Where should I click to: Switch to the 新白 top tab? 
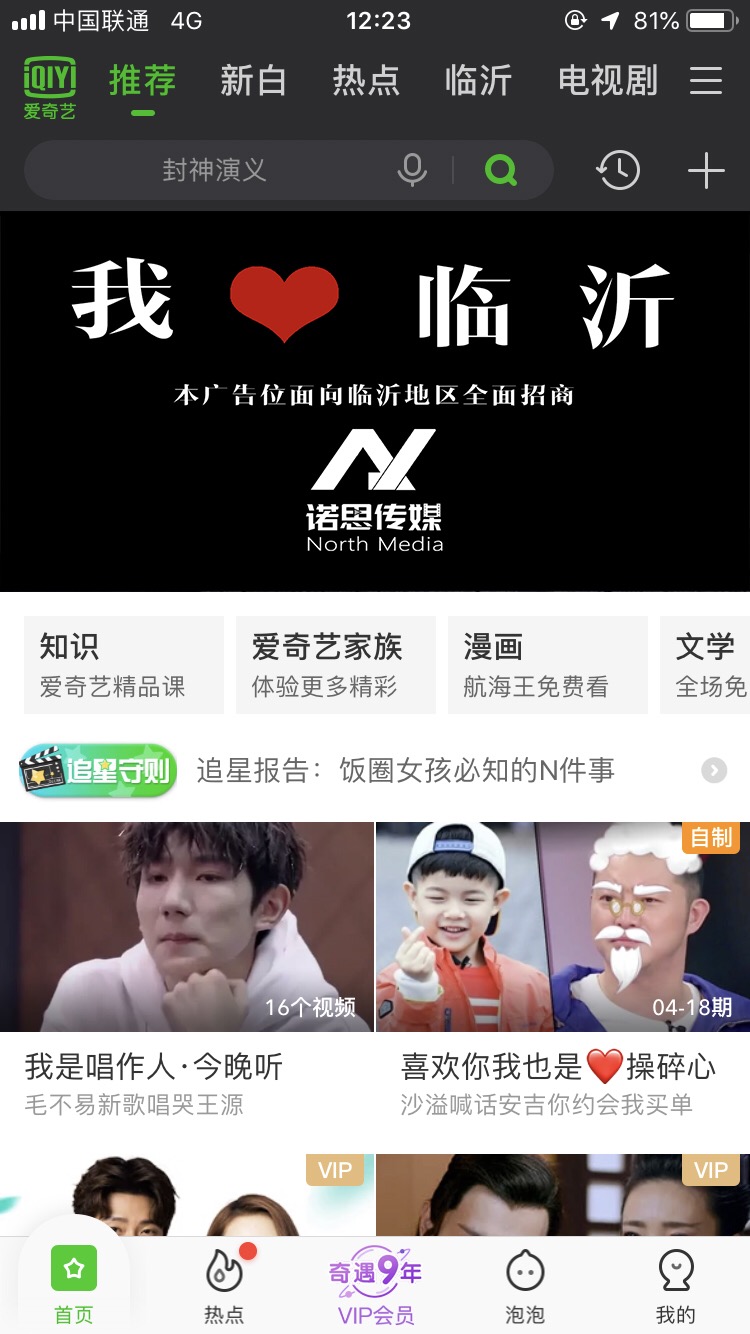tap(253, 80)
